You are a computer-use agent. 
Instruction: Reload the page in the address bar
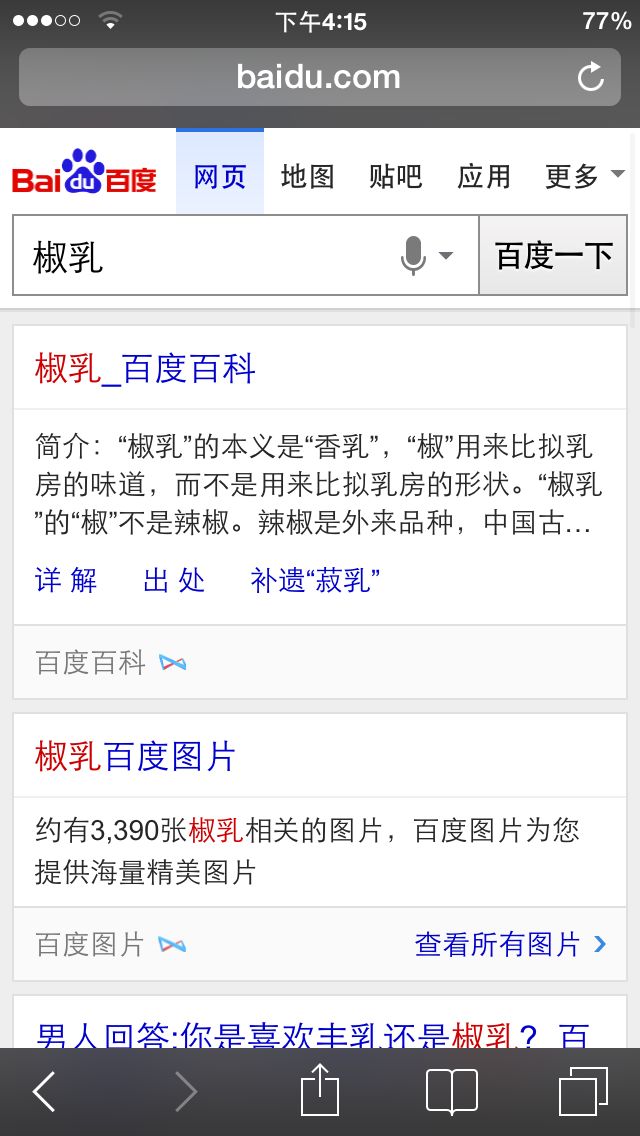591,77
